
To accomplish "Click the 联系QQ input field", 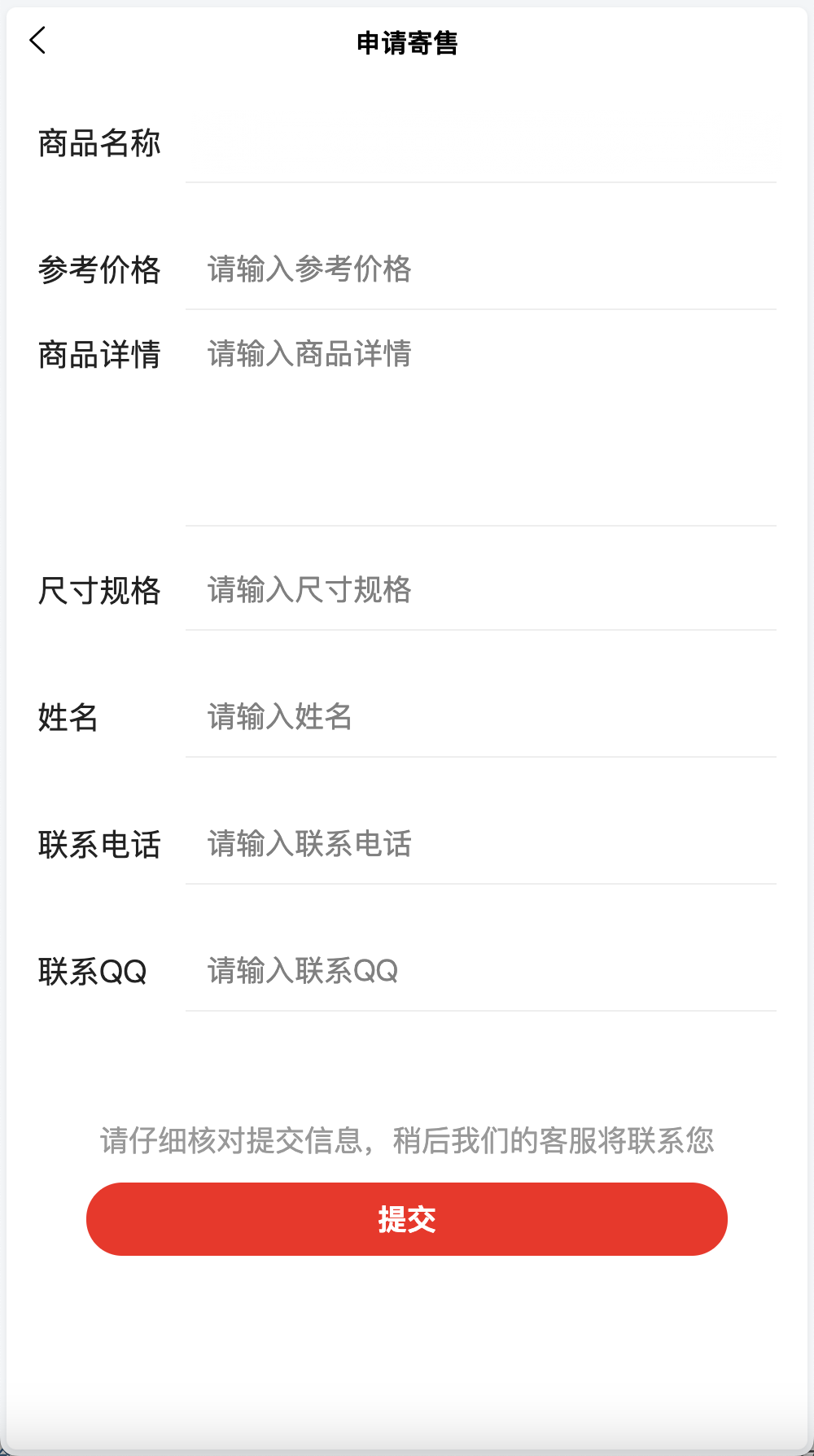I will (x=480, y=971).
